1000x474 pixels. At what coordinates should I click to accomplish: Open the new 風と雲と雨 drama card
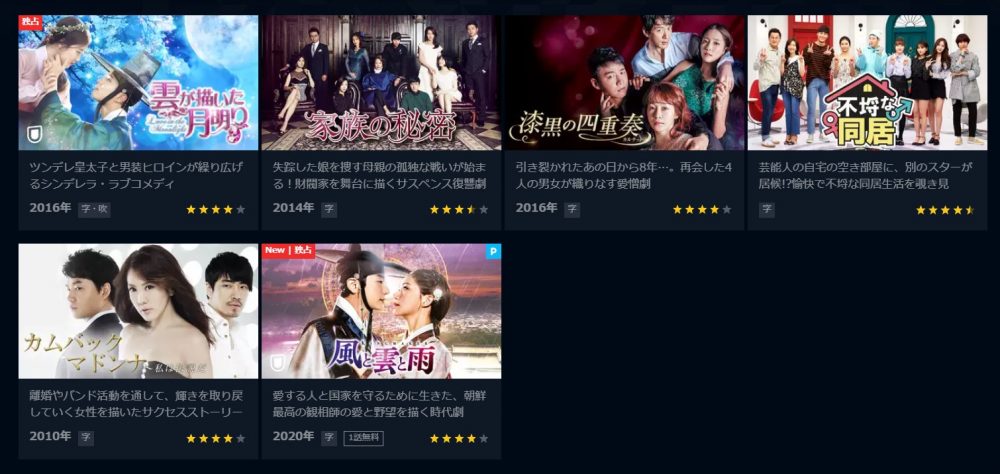click(381, 312)
